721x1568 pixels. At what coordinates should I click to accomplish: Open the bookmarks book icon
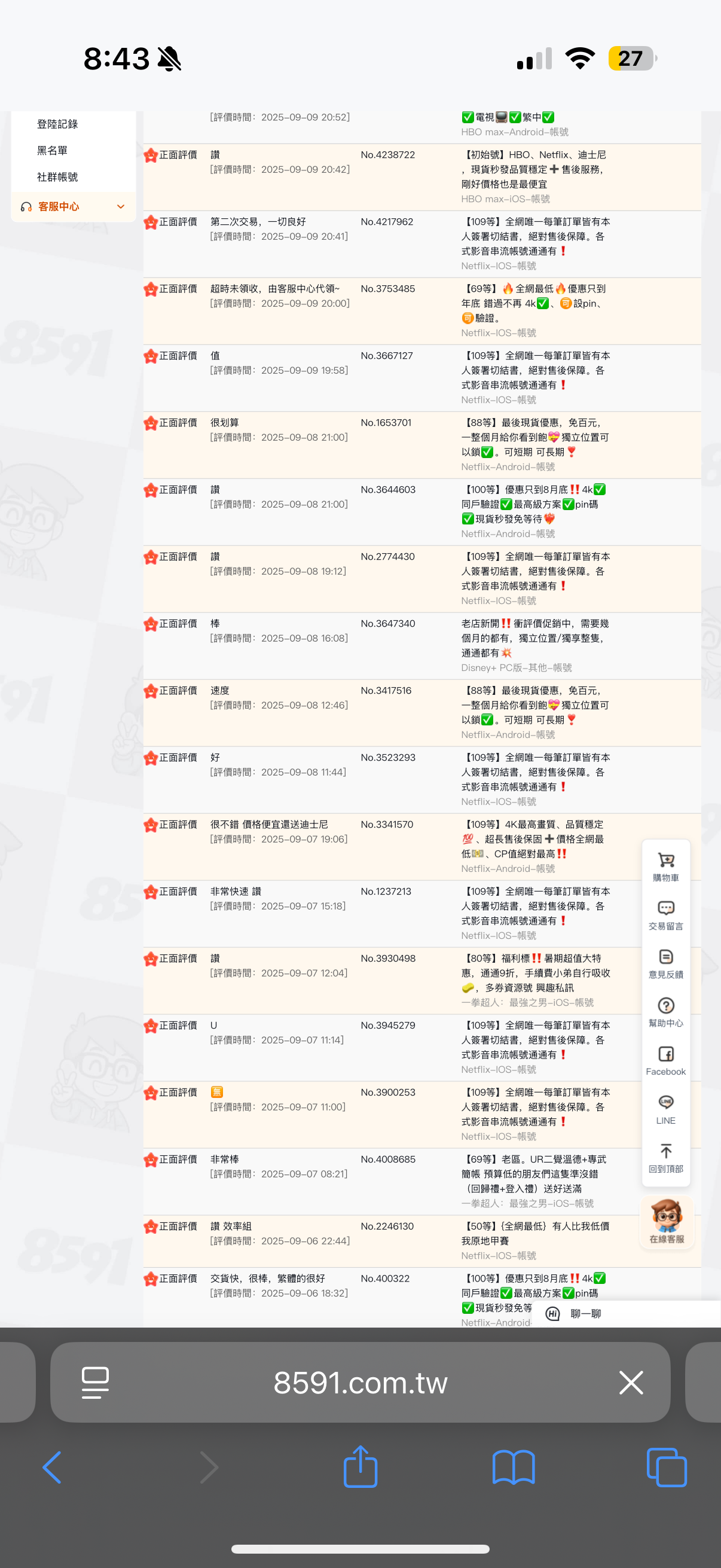click(514, 1467)
